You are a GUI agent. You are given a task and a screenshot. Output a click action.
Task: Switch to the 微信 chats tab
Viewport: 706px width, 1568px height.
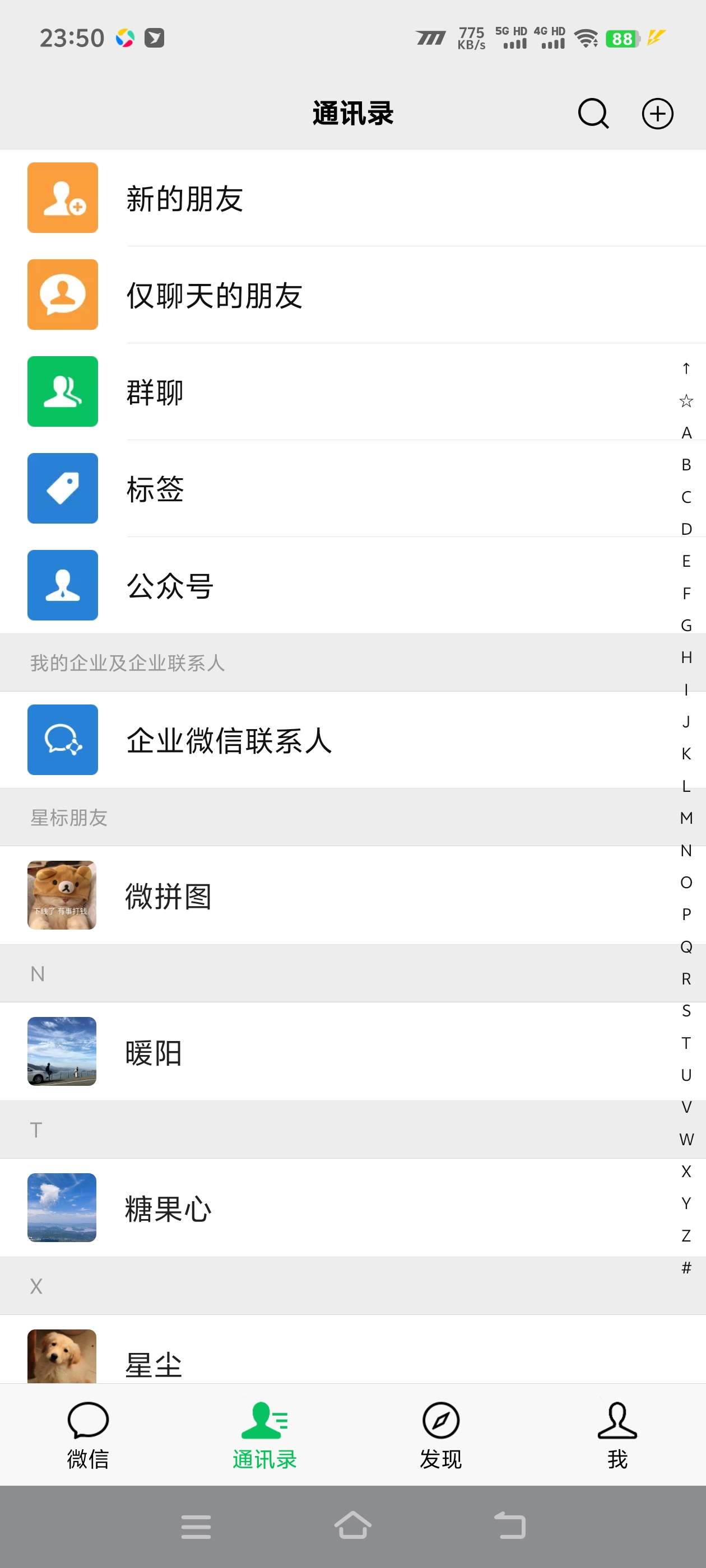pos(88,1434)
